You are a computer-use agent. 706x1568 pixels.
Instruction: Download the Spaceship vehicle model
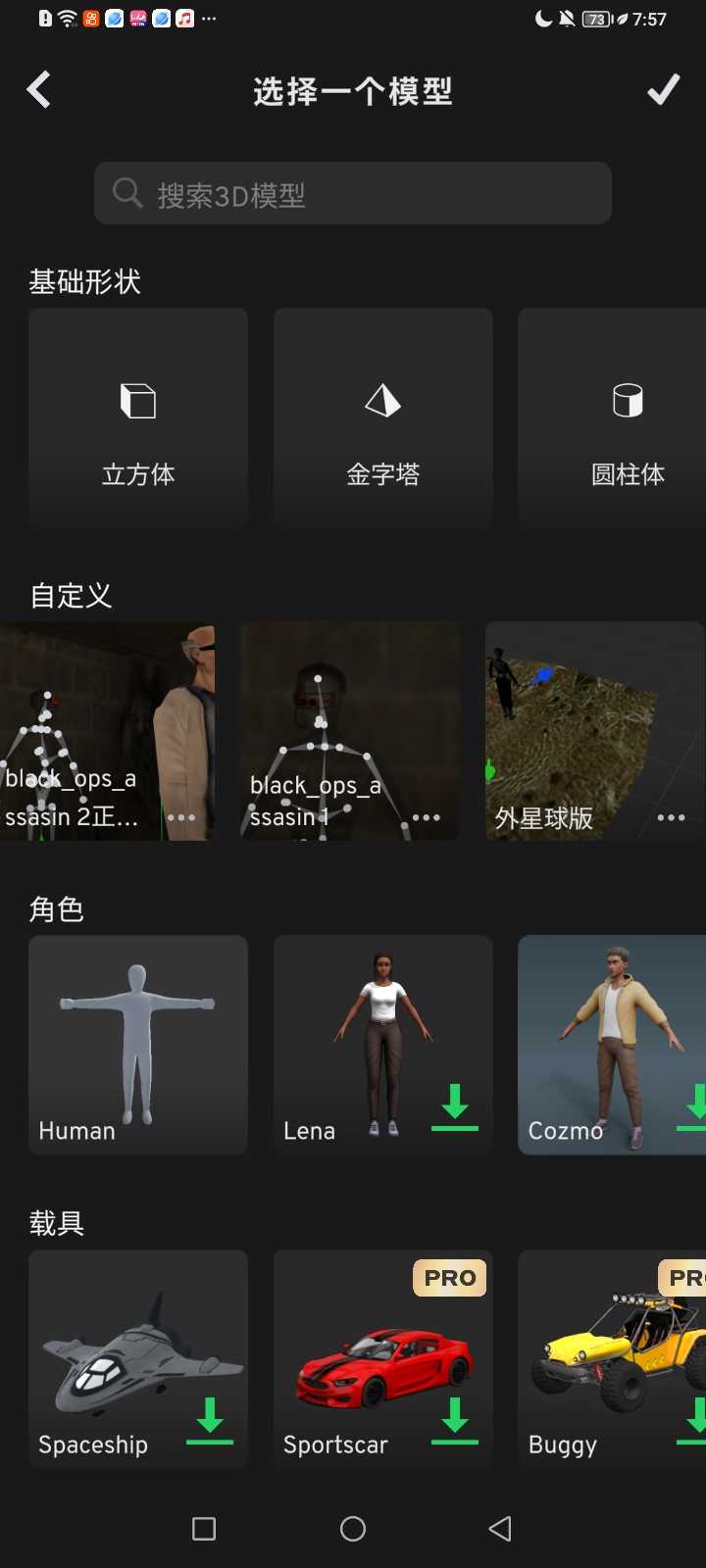[210, 1421]
